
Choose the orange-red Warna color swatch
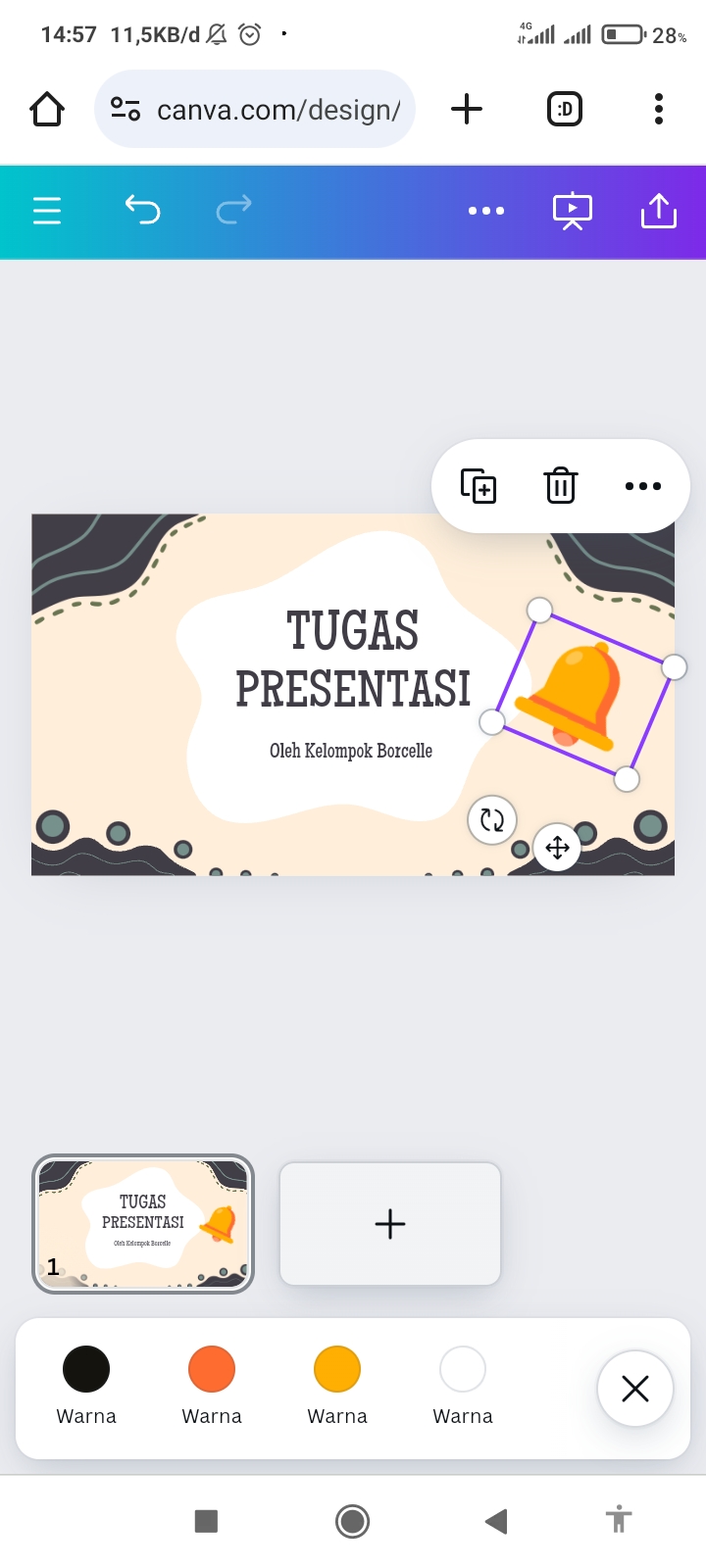point(212,1369)
